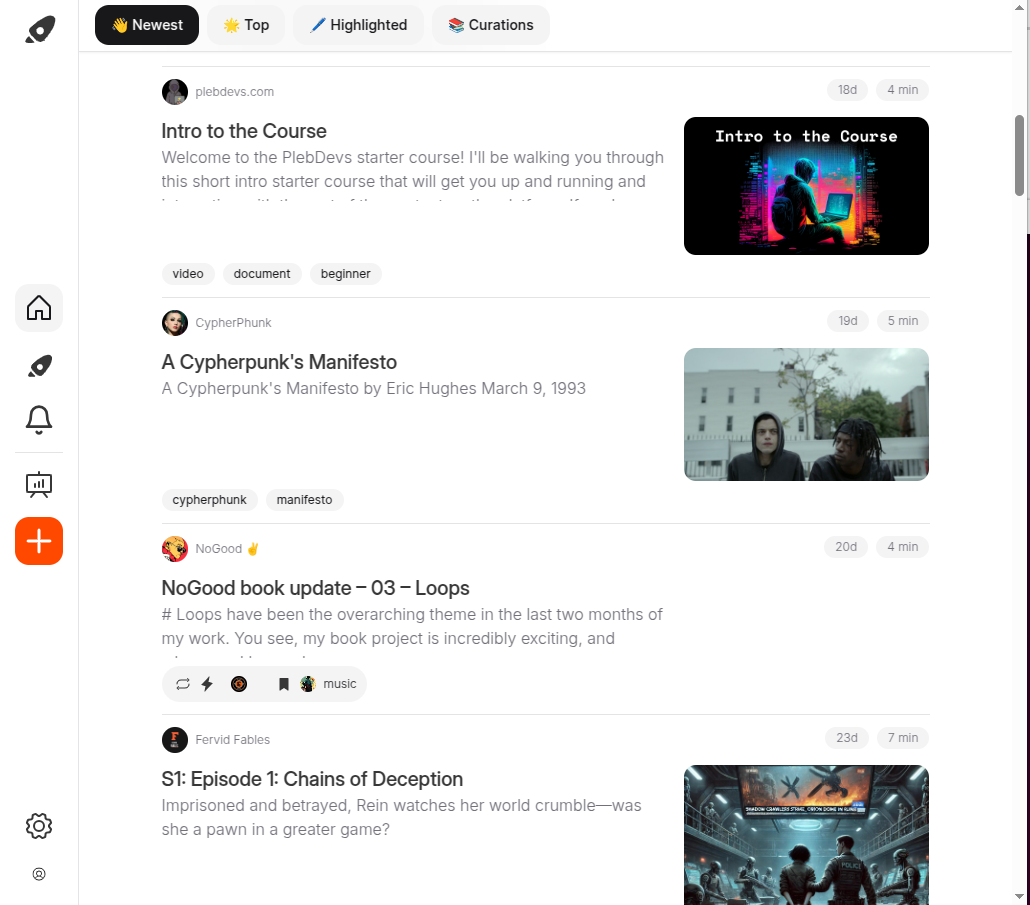Open S1: Episode 1: Chains of Deception
This screenshot has height=905, width=1030.
[x=312, y=779]
